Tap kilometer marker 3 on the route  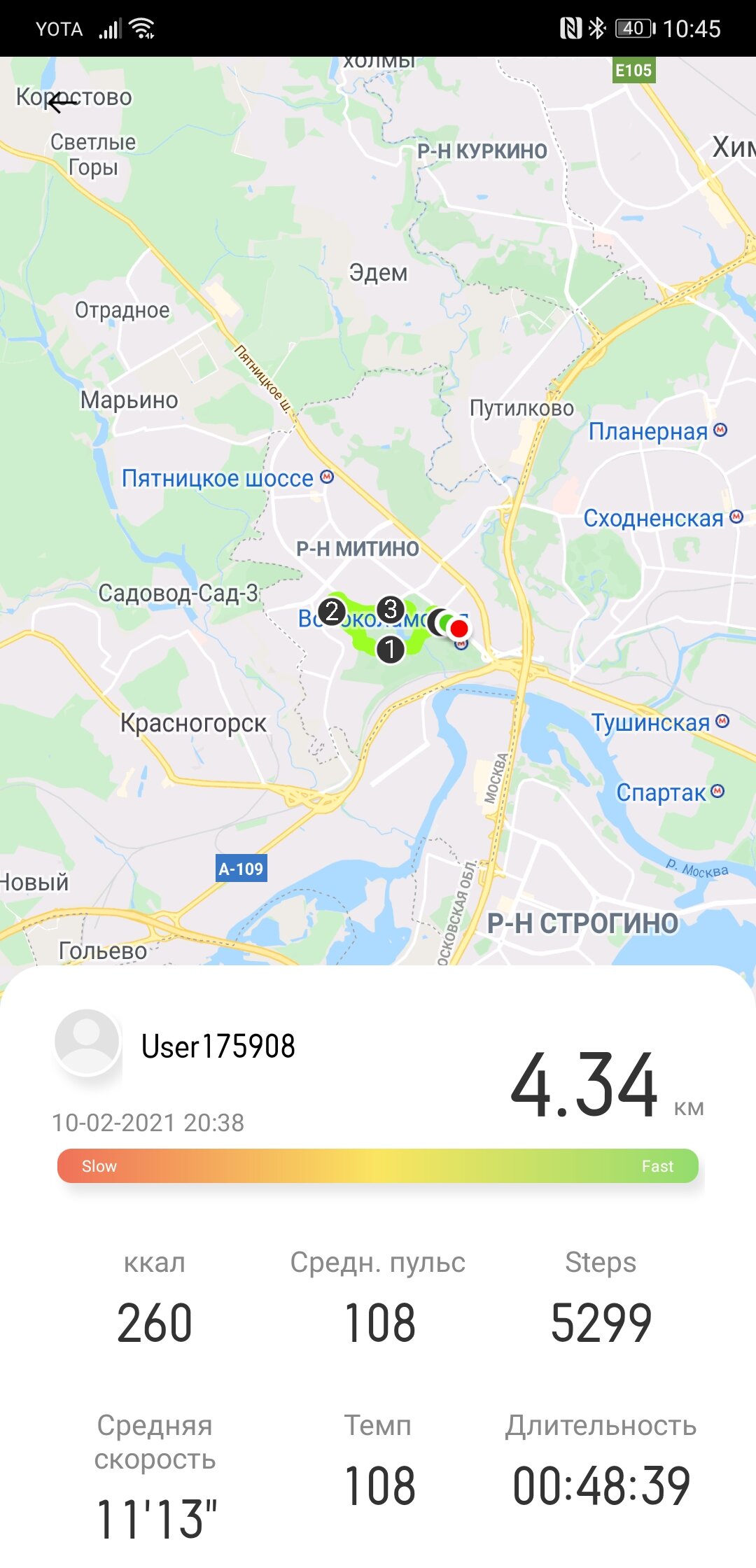tap(391, 609)
